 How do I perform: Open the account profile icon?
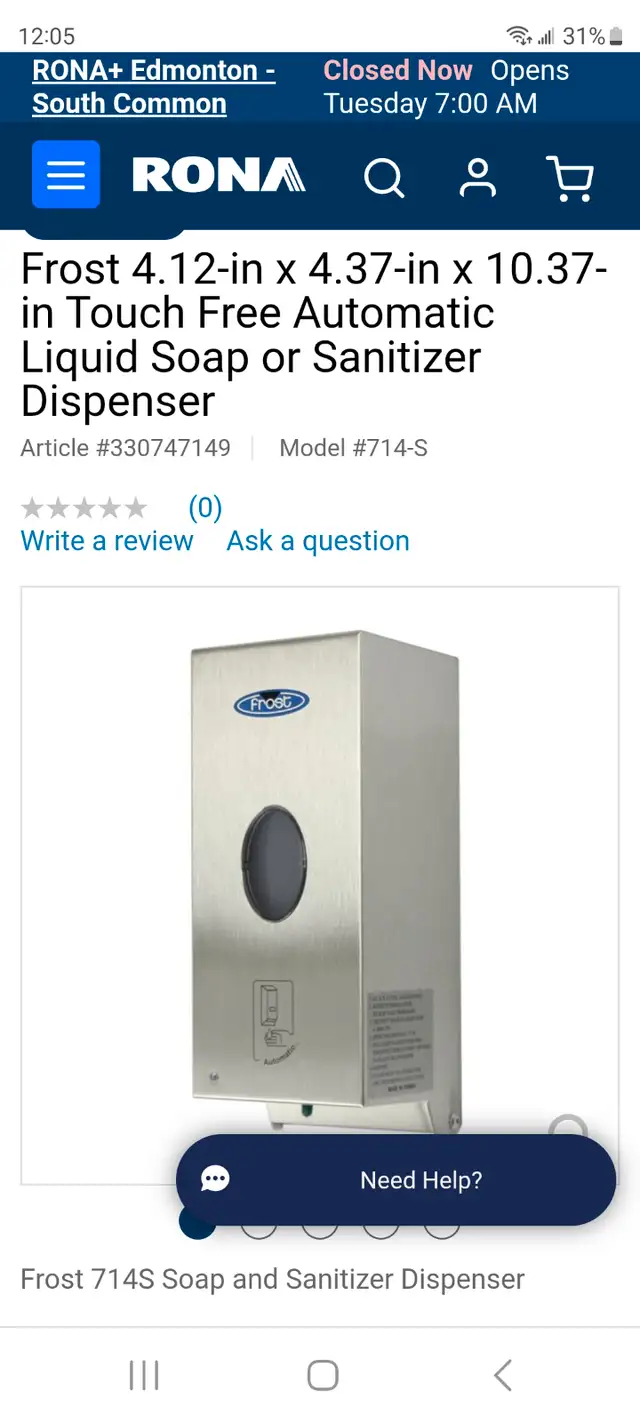click(x=477, y=177)
